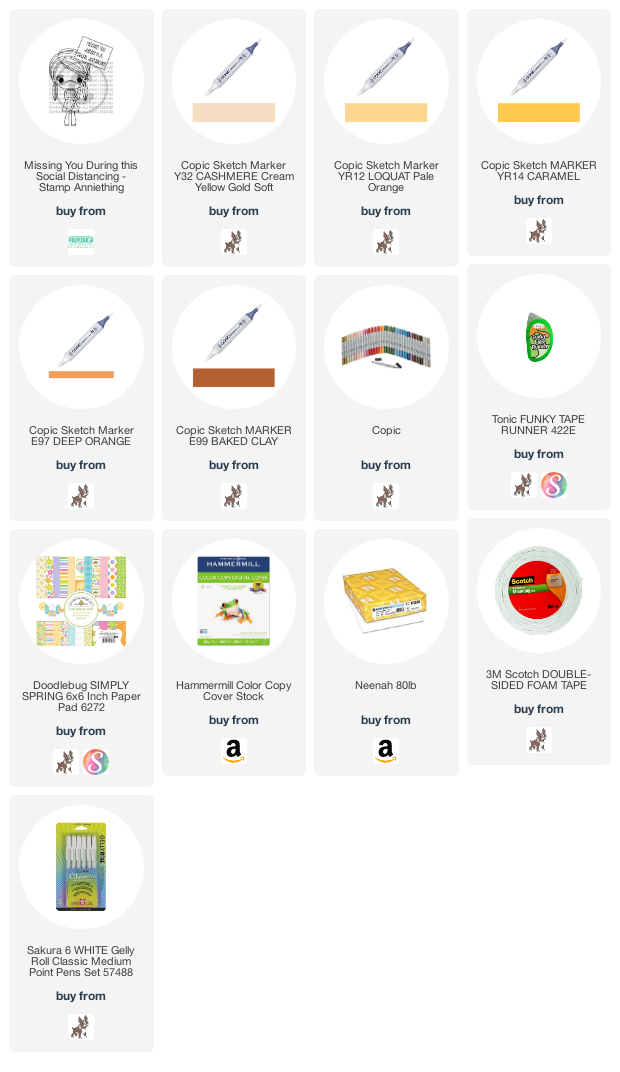Tap the rainbow S store icon under Tonic Funky Tape Runner
This screenshot has height=1072, width=620.
pyautogui.click(x=554, y=485)
